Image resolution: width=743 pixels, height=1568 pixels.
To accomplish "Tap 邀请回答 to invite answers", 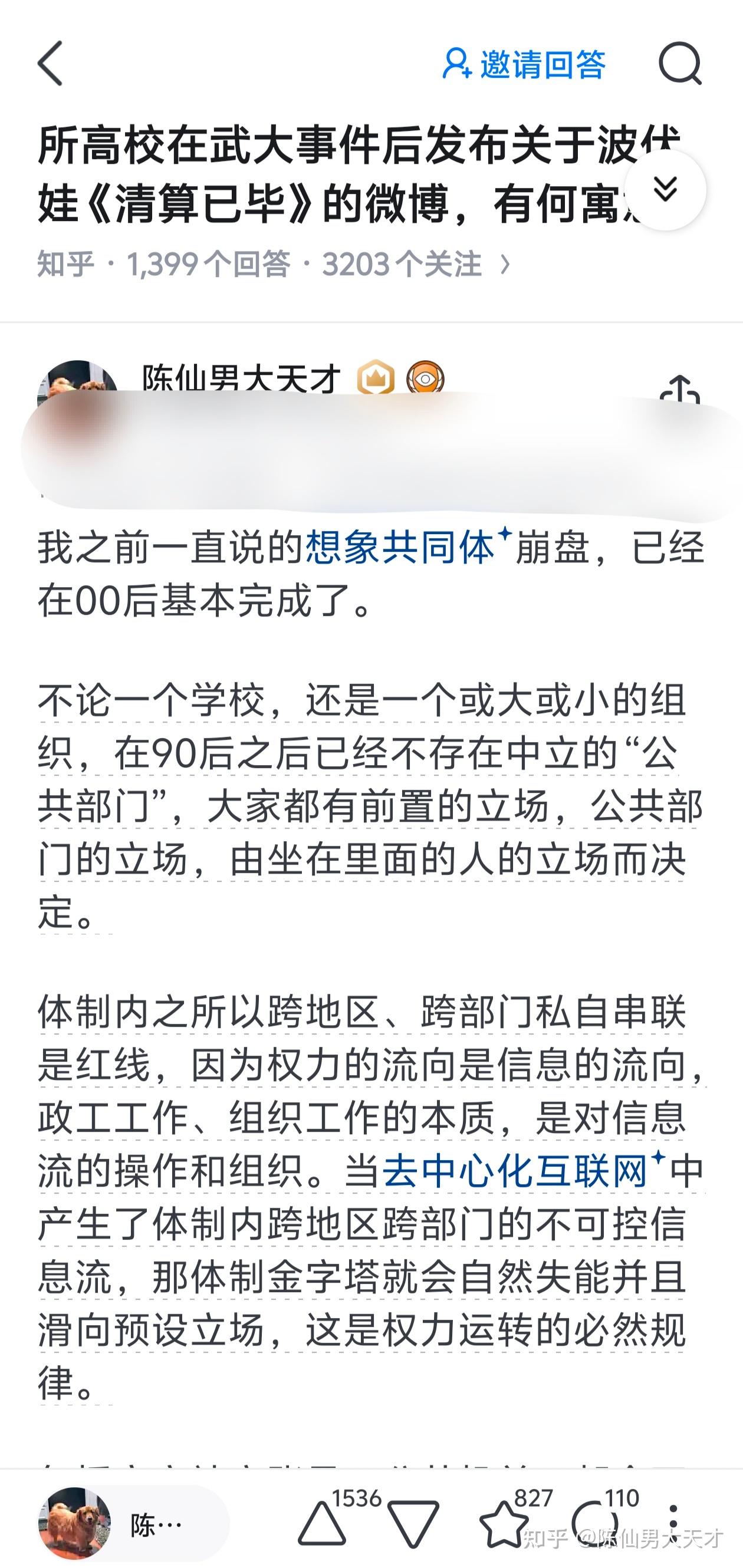I will coord(524,64).
